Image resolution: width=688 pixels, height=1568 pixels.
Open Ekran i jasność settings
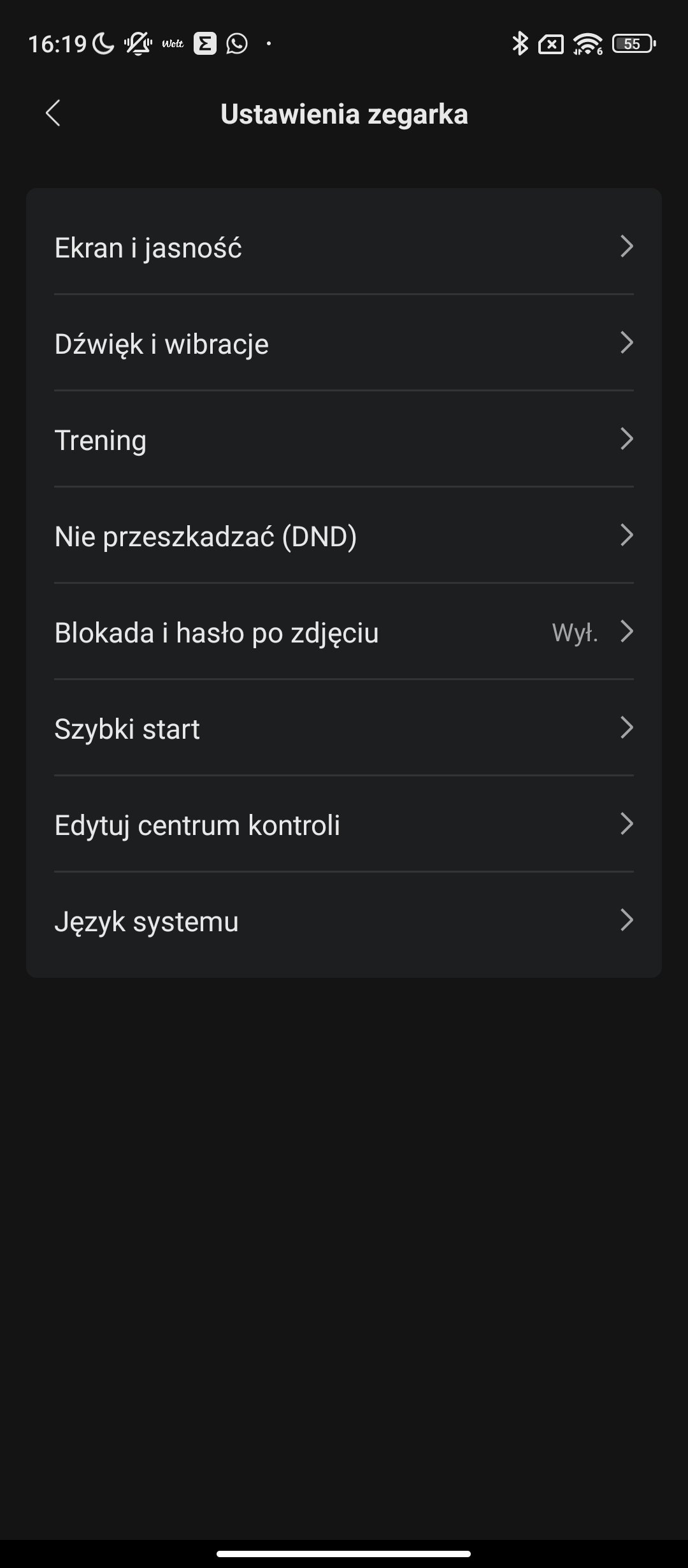point(344,247)
